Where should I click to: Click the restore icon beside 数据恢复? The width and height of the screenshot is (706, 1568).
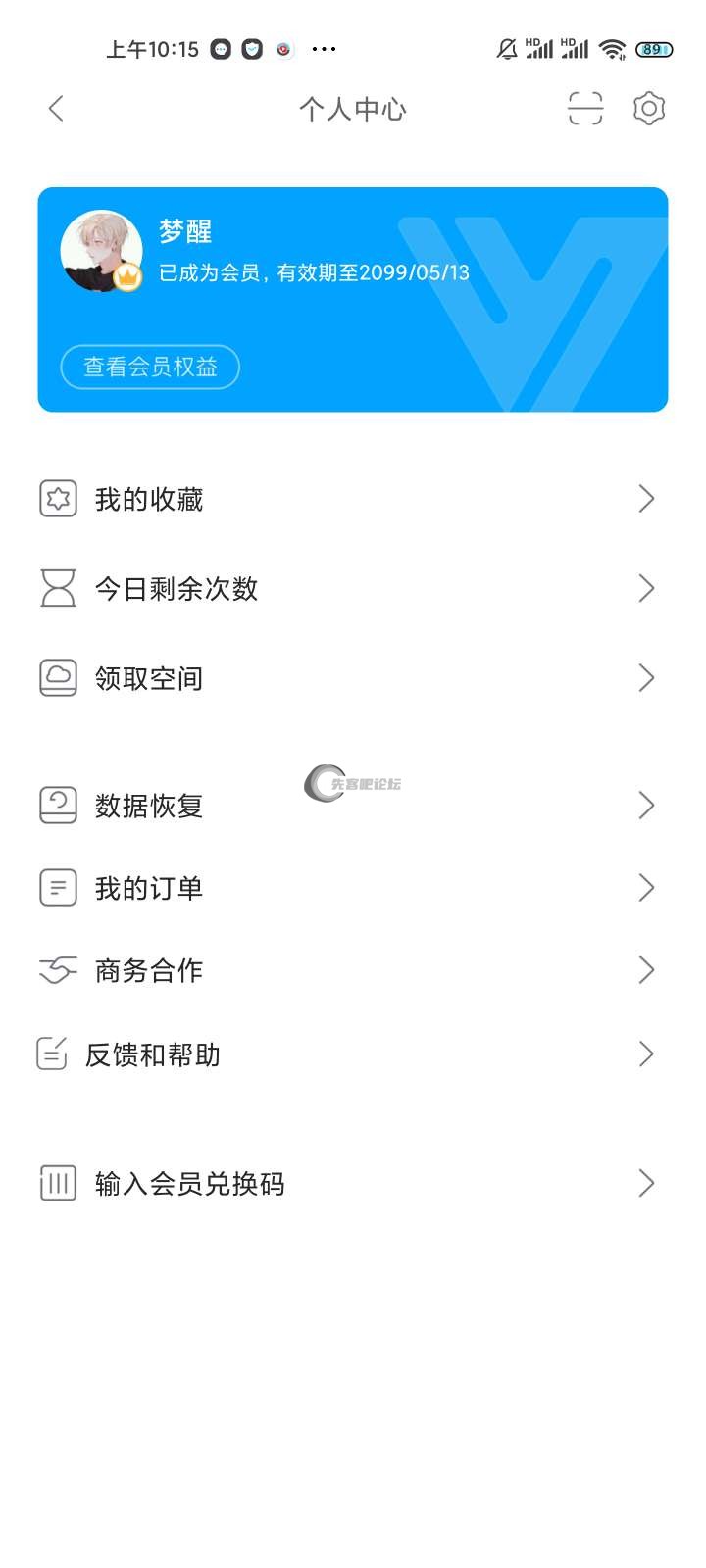(57, 805)
